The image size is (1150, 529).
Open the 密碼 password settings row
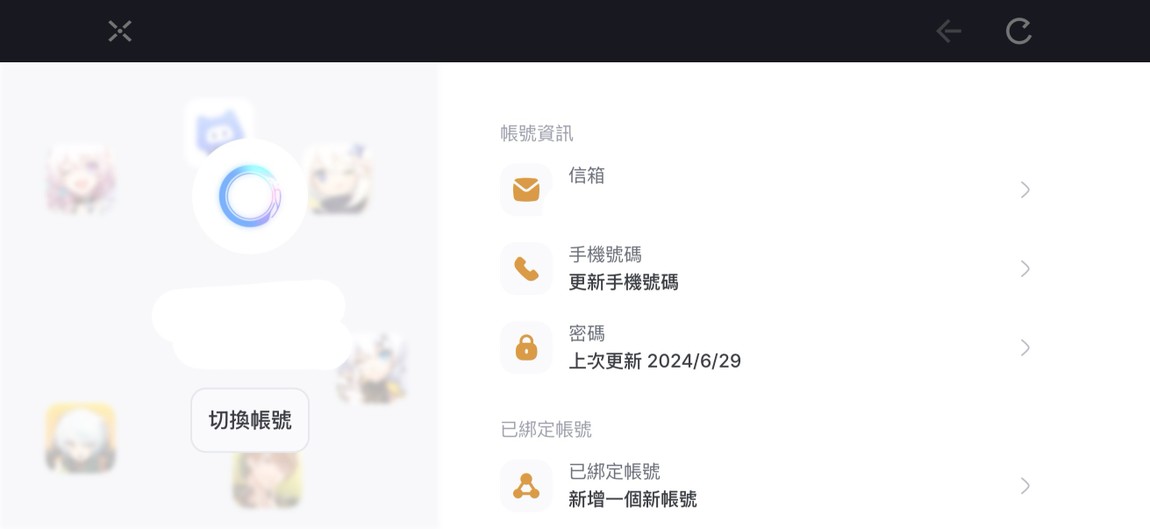point(765,347)
